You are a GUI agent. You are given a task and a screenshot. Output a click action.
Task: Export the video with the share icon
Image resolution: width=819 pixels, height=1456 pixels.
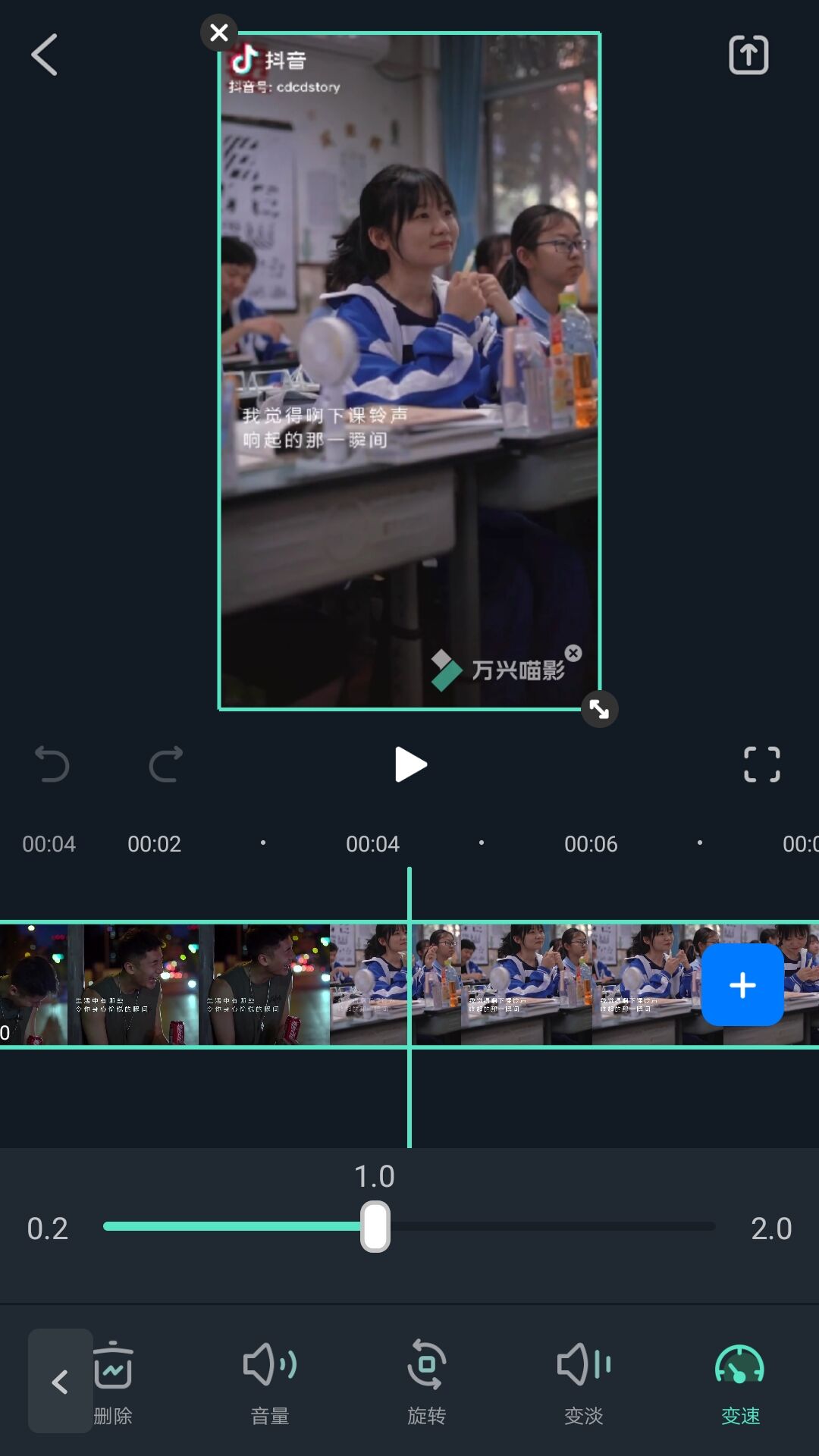tap(748, 55)
